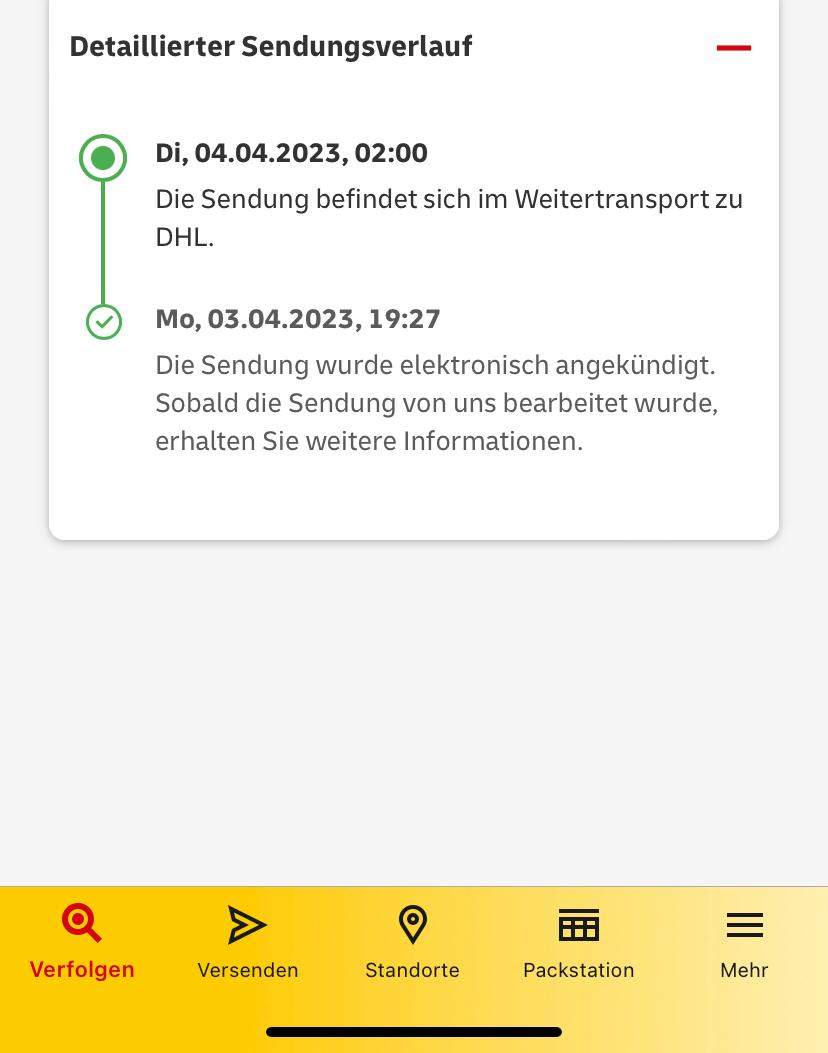Image resolution: width=828 pixels, height=1053 pixels.
Task: Click the Packstation locker grid icon
Action: 578,924
